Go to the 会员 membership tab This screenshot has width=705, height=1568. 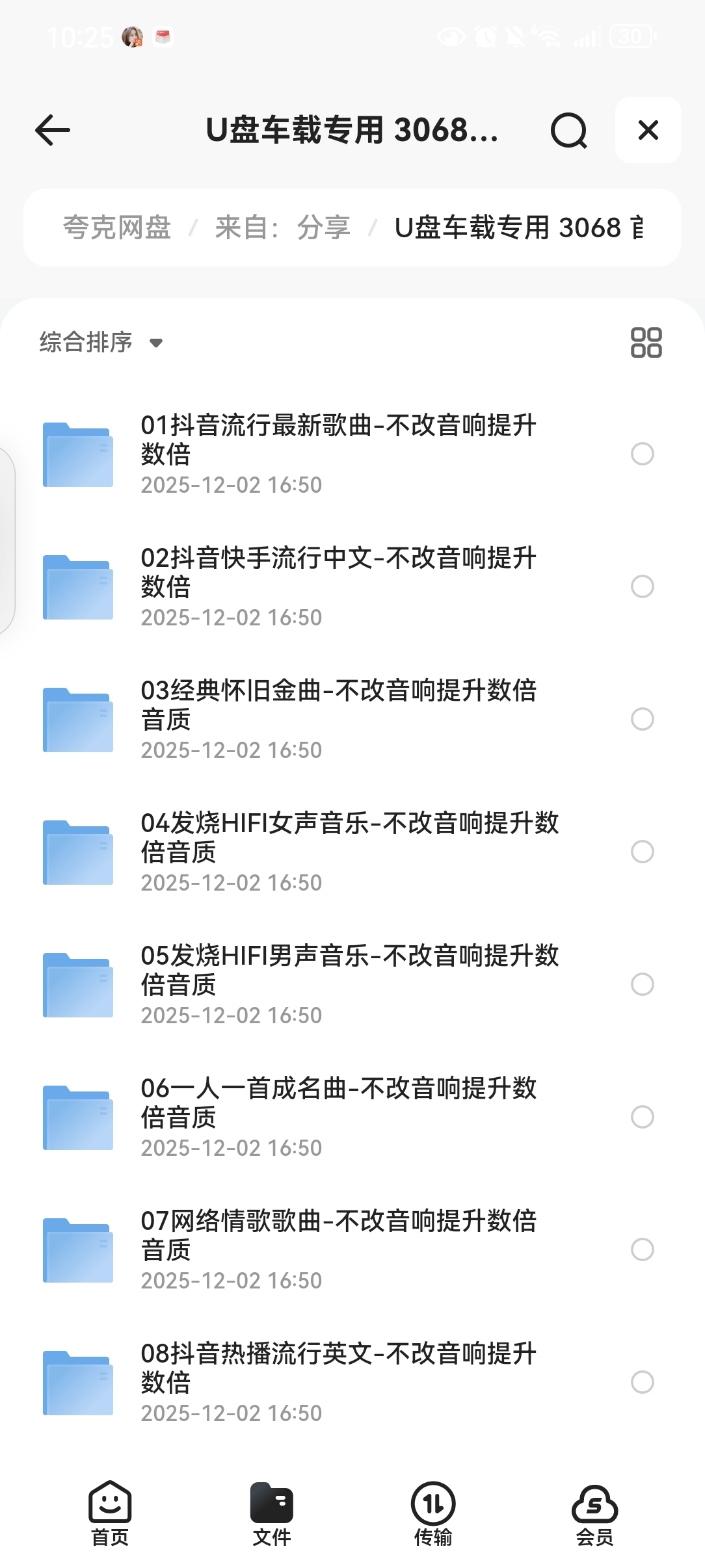click(594, 1513)
